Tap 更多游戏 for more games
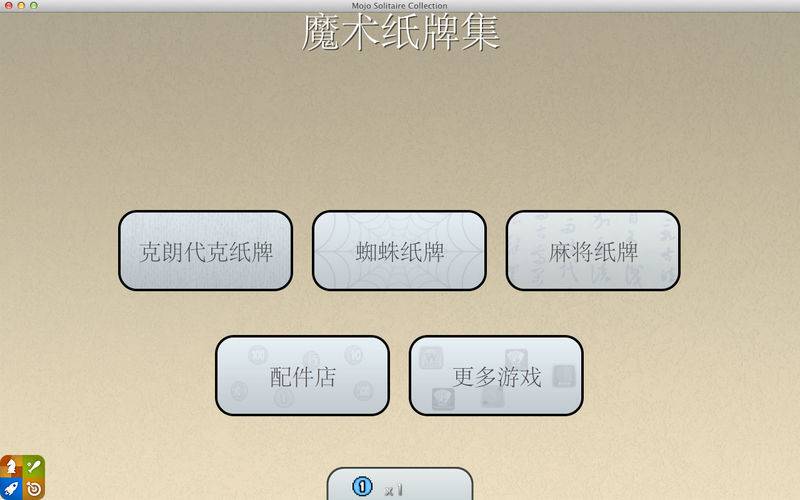 pos(496,376)
